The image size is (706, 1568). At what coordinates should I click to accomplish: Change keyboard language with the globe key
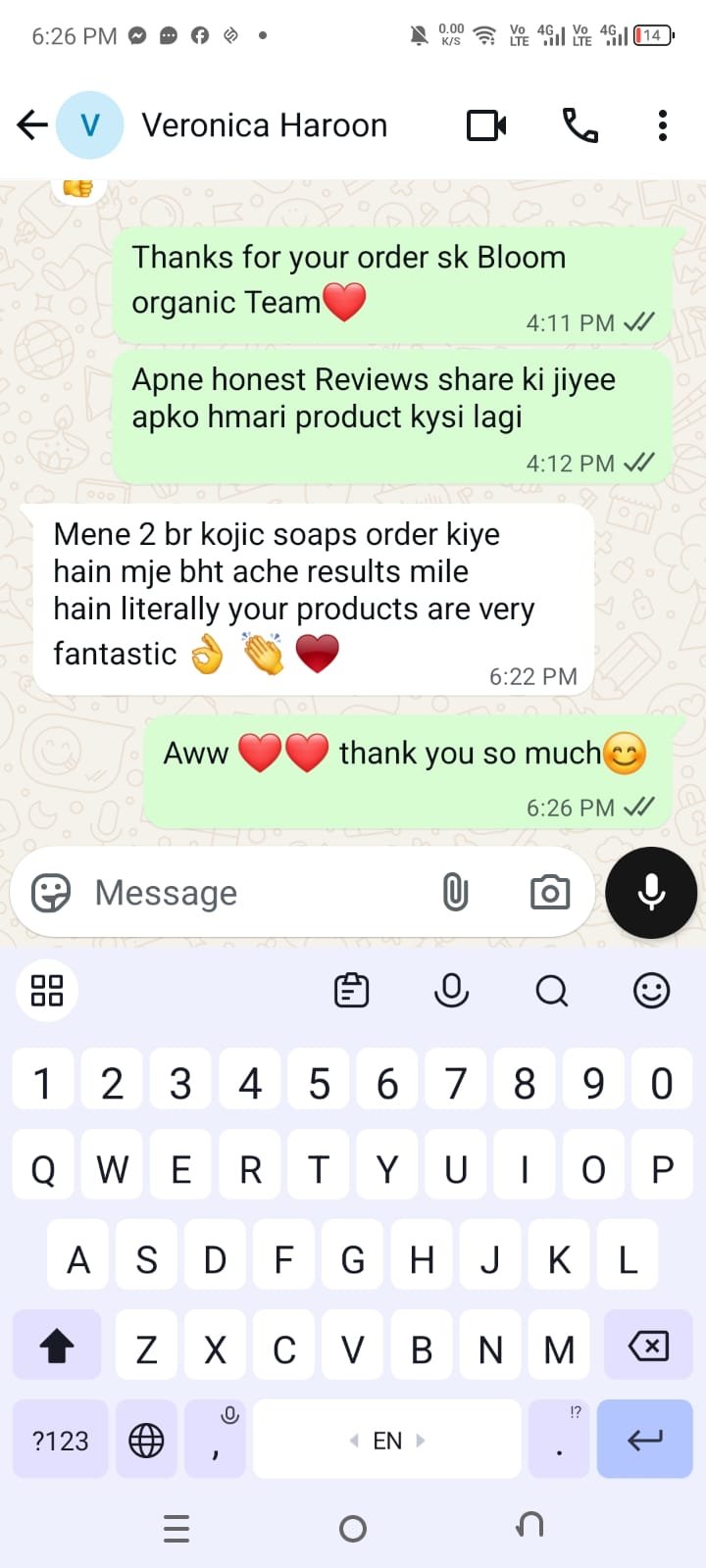pos(146,1441)
